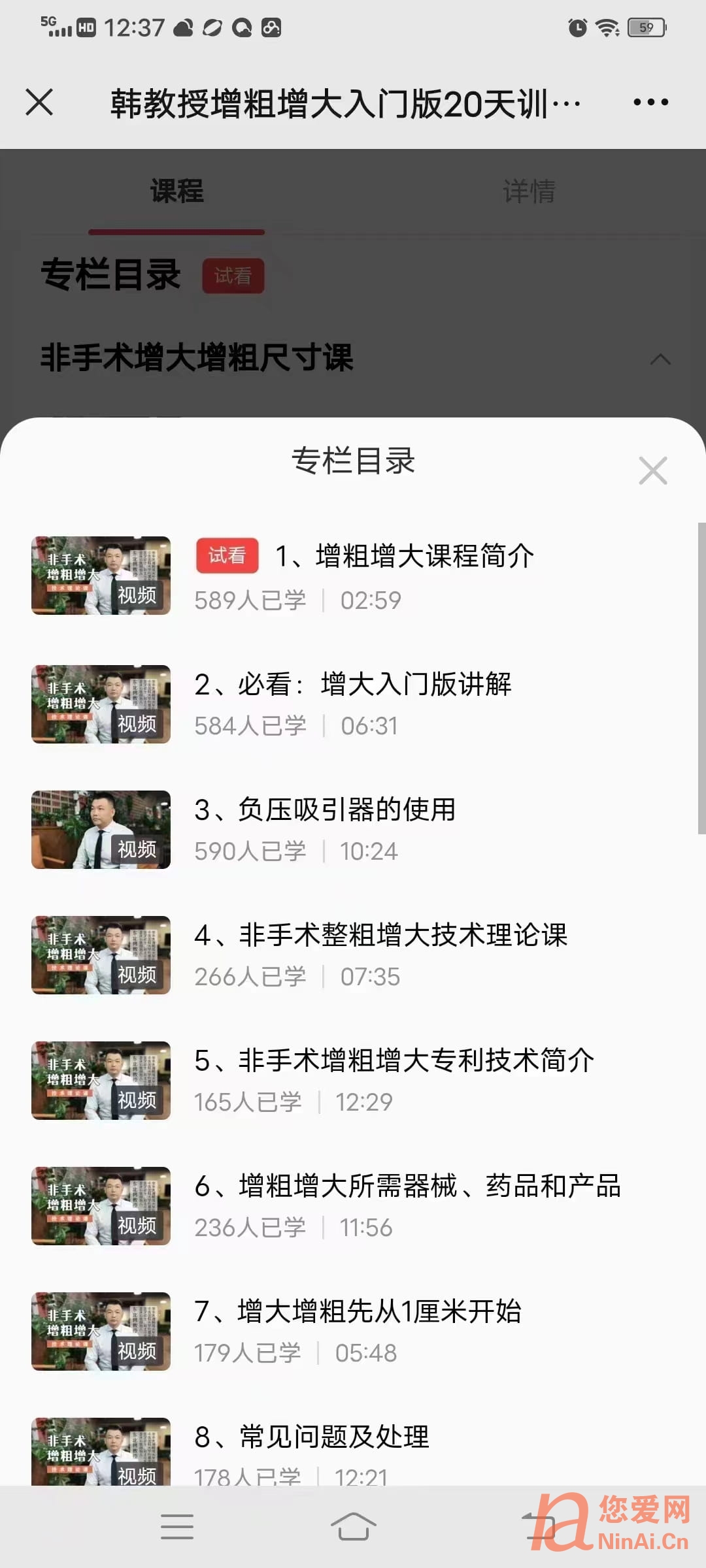Open lesson 3、负压吸引器的使用
Screen dimensions: 706x1568
pos(353,830)
